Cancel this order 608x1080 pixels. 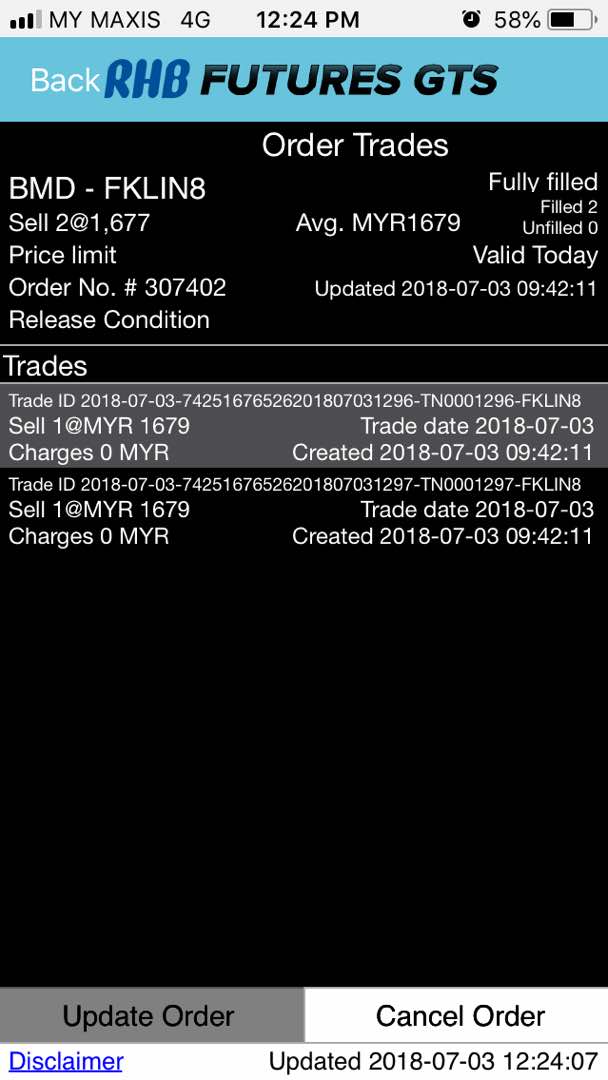pyautogui.click(x=457, y=1015)
